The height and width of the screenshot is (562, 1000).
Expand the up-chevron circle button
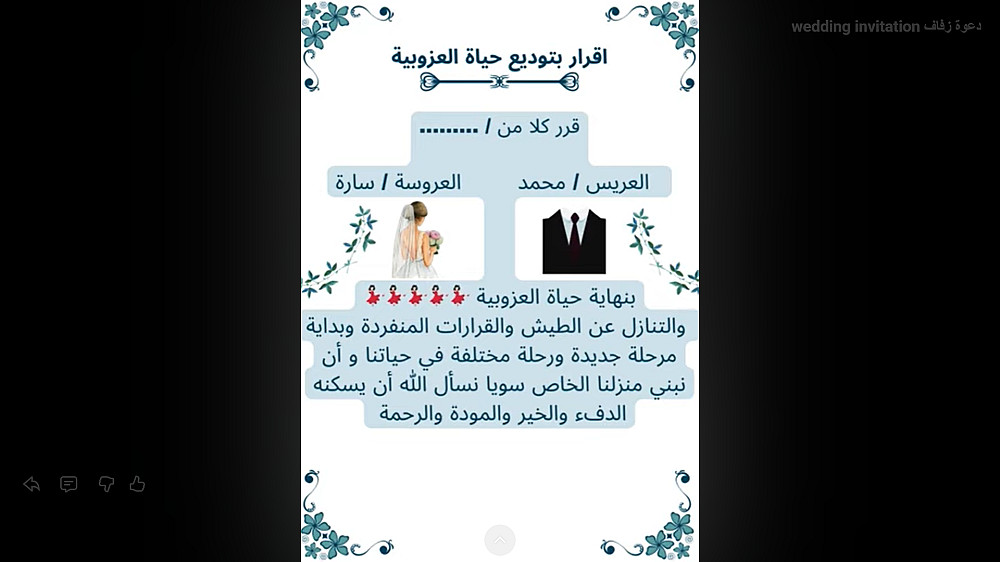pyautogui.click(x=499, y=540)
